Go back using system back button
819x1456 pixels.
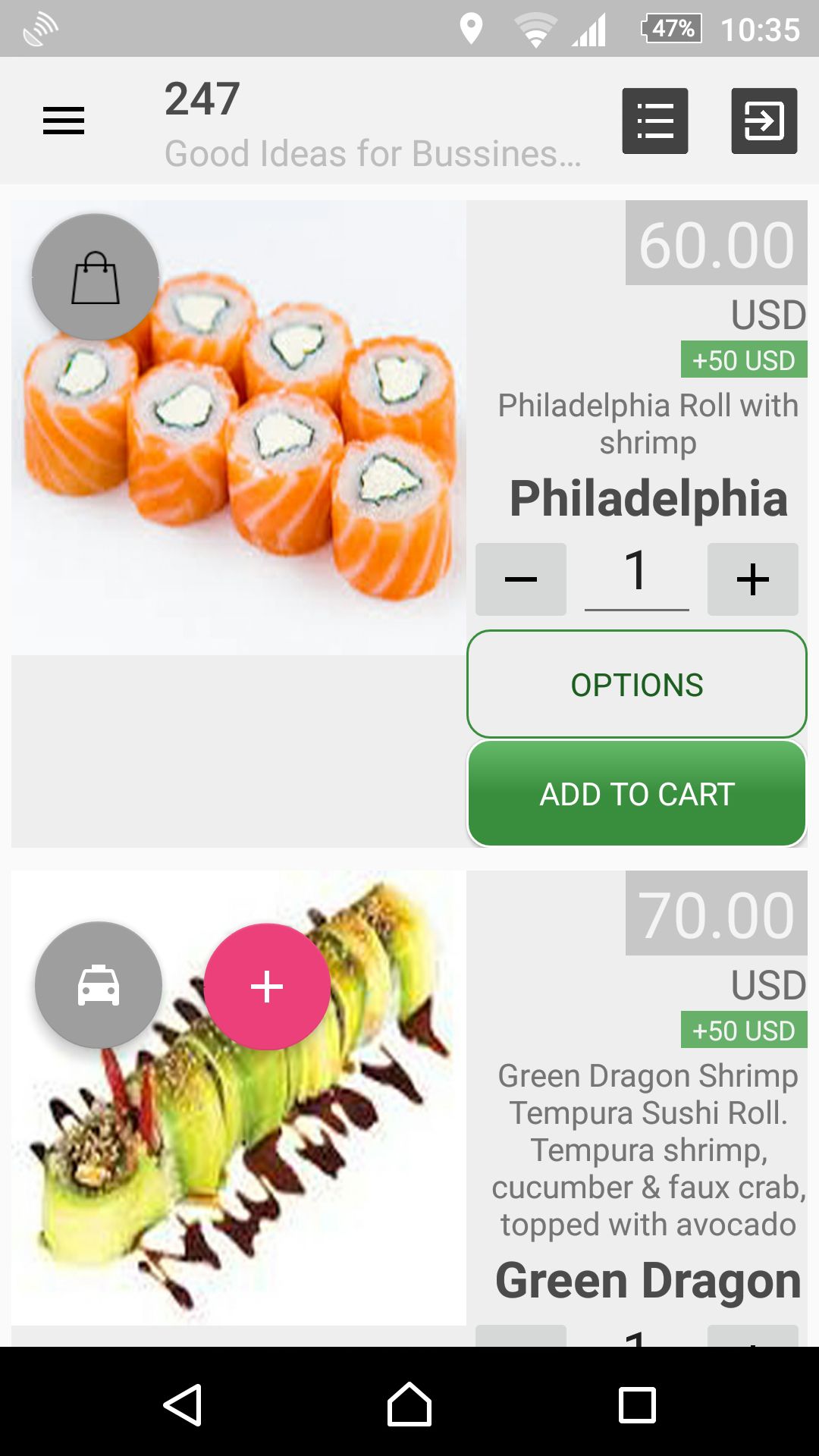(x=183, y=1404)
